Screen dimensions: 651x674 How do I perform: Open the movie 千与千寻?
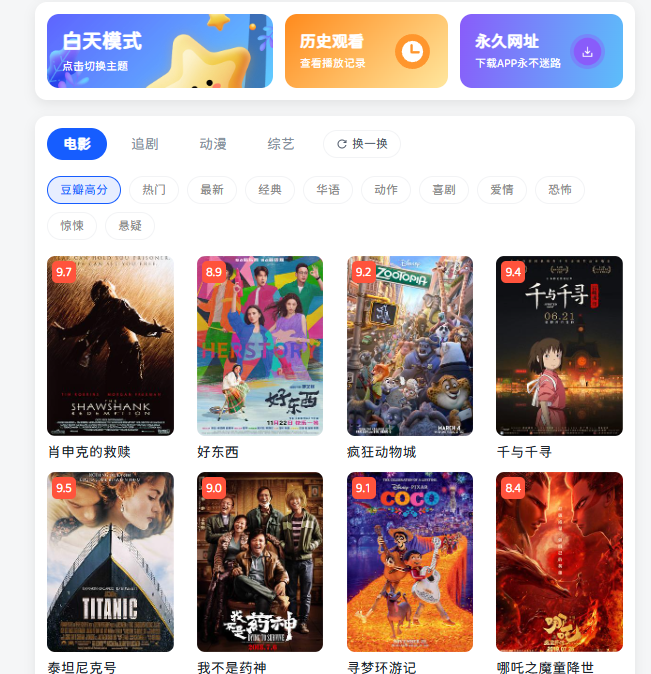(559, 346)
